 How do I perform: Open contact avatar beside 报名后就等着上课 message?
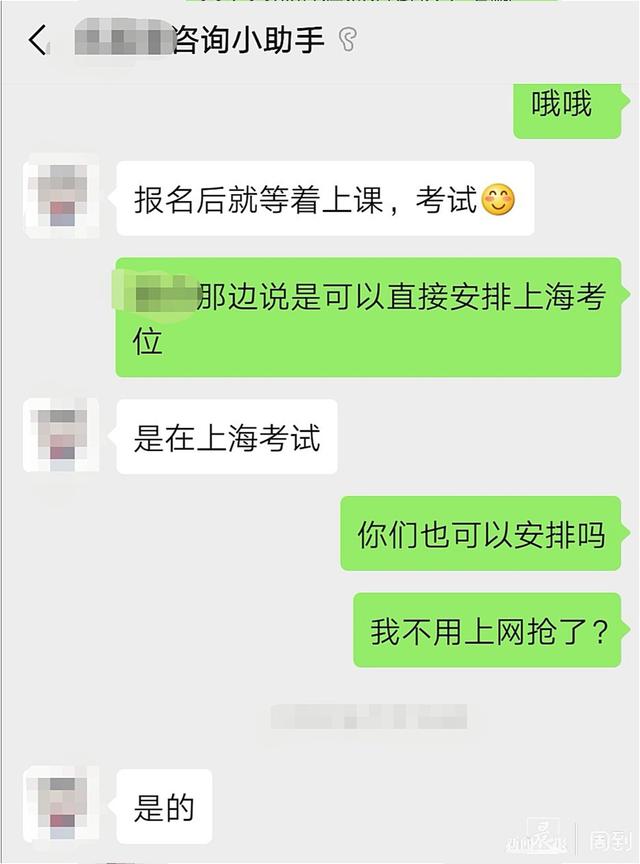pyautogui.click(x=61, y=196)
